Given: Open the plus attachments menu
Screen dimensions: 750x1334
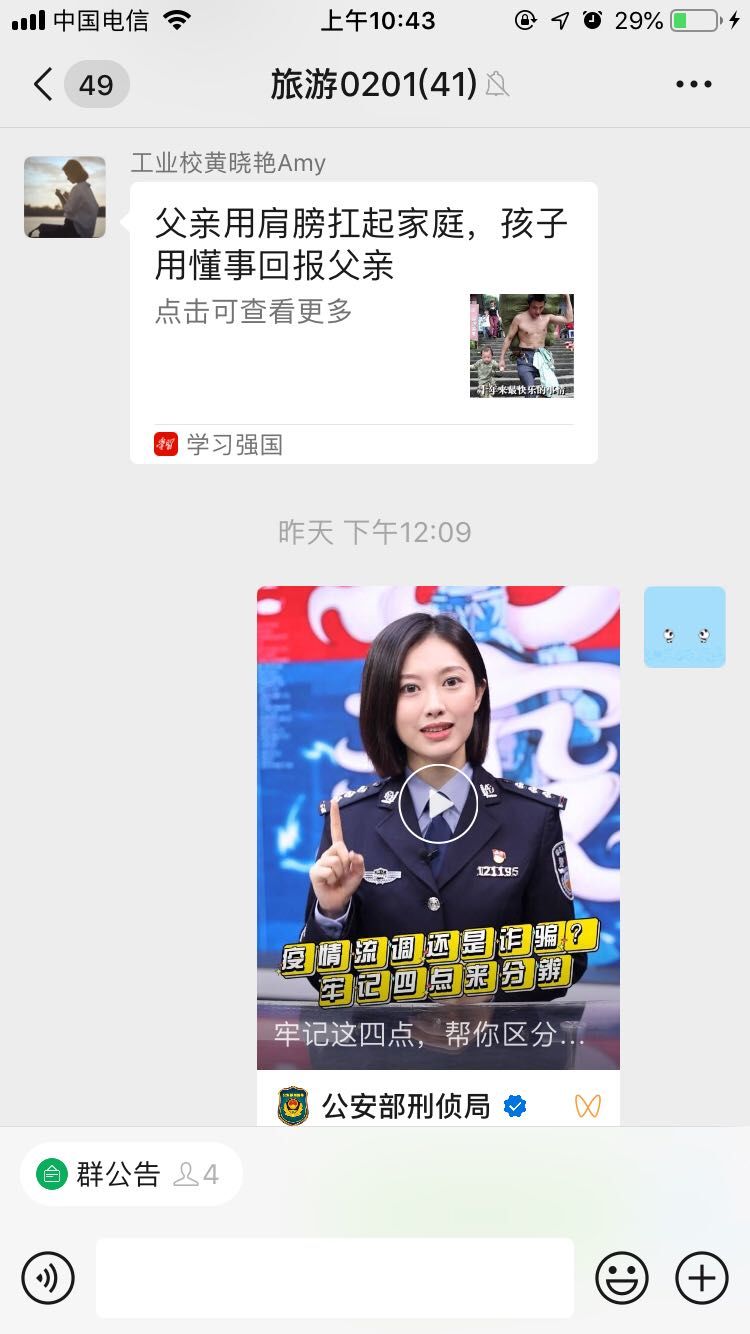Looking at the screenshot, I should tap(702, 1278).
